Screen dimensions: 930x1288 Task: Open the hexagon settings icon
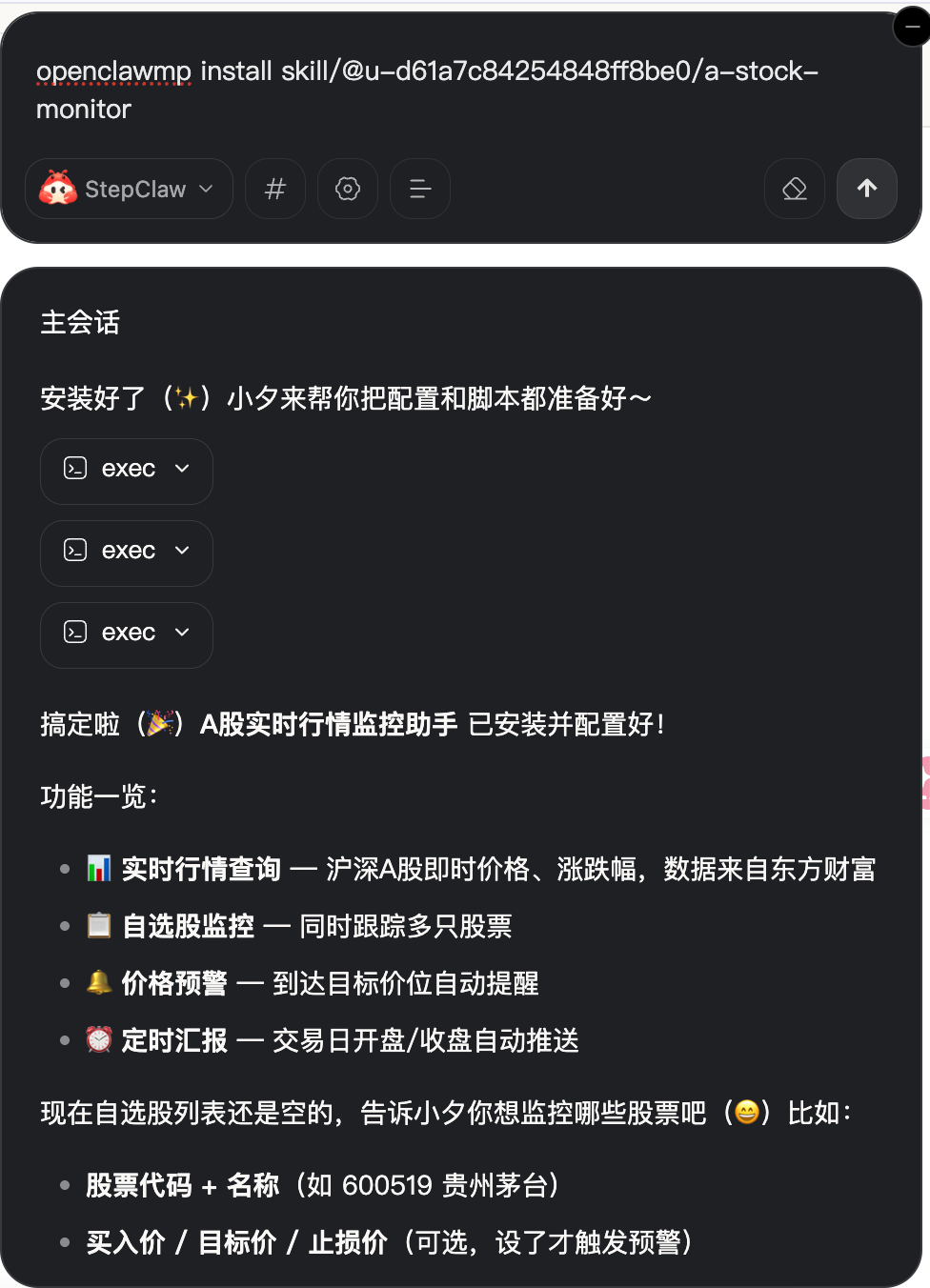(348, 190)
